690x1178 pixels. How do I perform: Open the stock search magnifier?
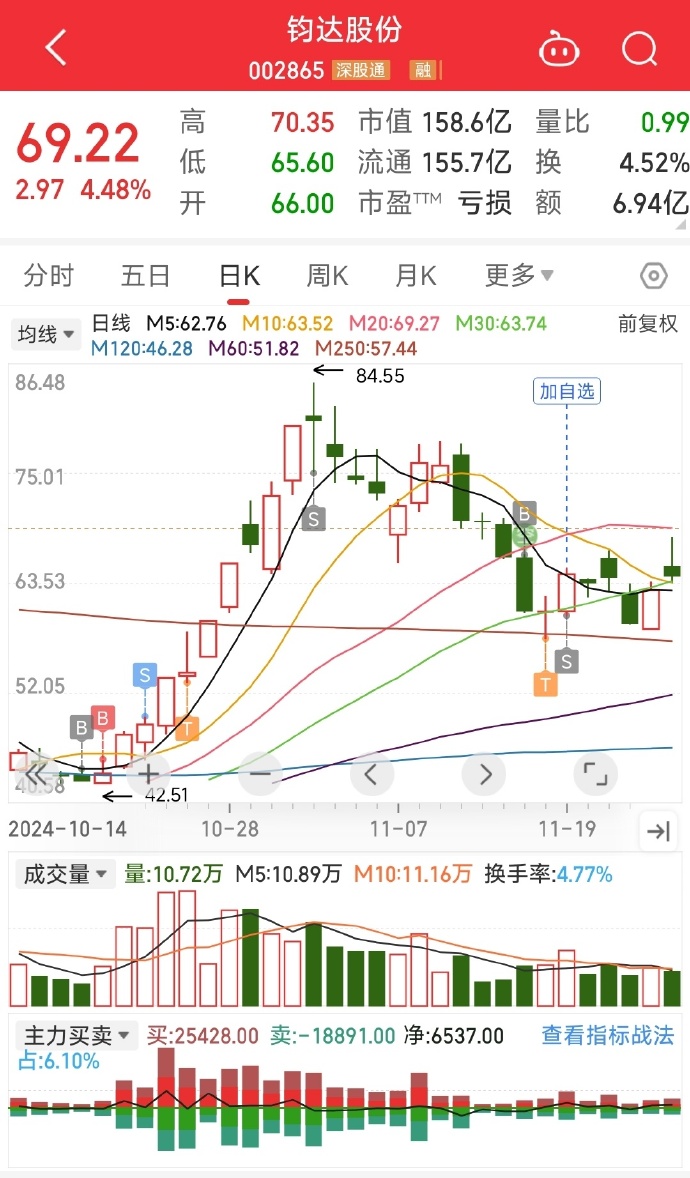click(x=639, y=47)
